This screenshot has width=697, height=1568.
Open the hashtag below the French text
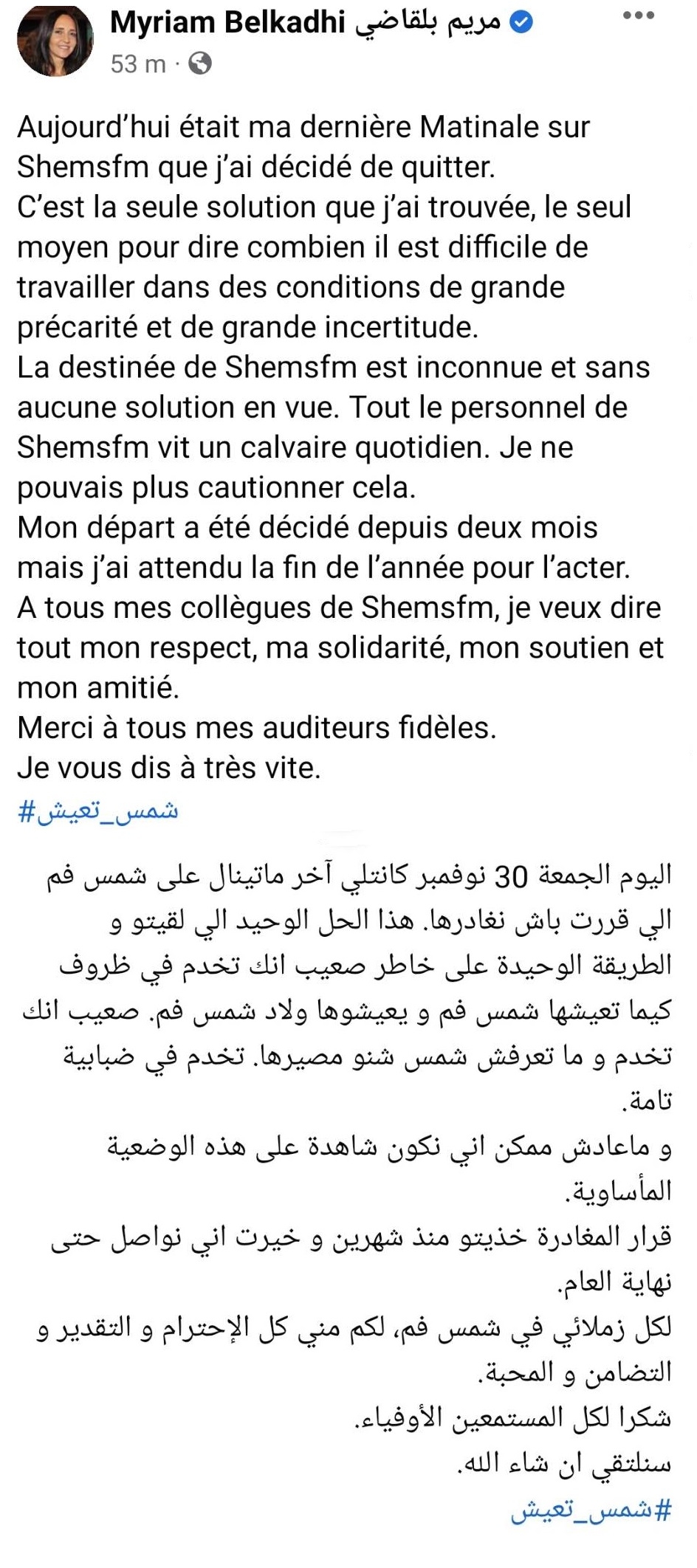[97, 813]
